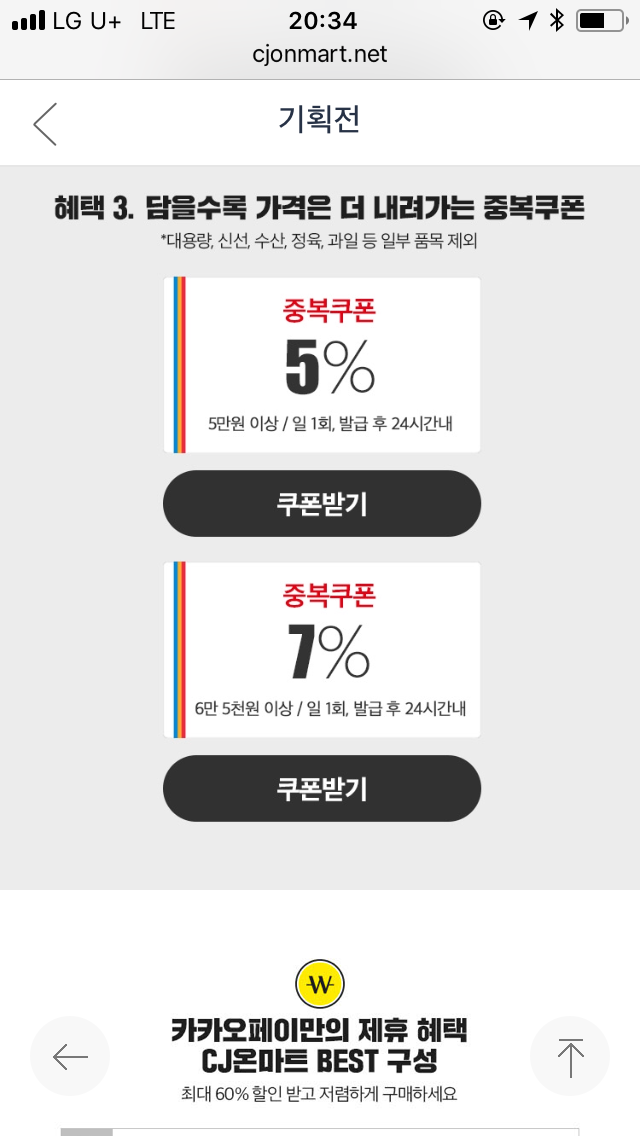Jump to top with the up-arrow button

[570, 1056]
